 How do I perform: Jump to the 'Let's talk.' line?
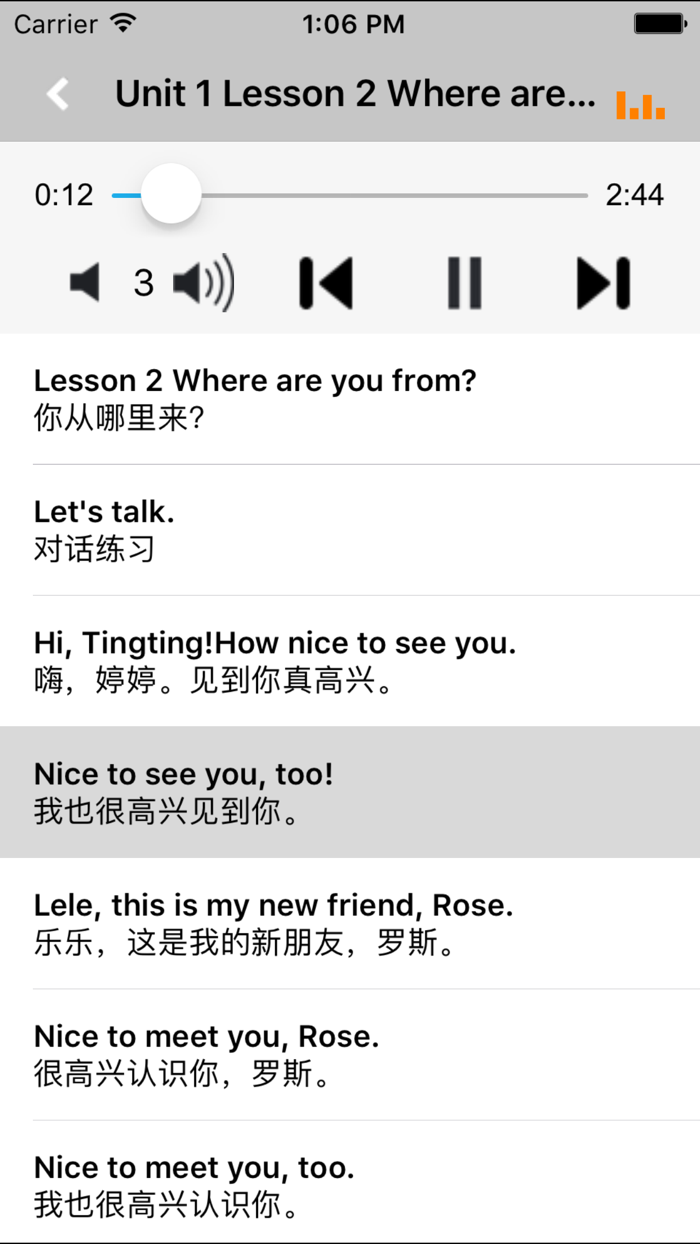click(x=350, y=530)
